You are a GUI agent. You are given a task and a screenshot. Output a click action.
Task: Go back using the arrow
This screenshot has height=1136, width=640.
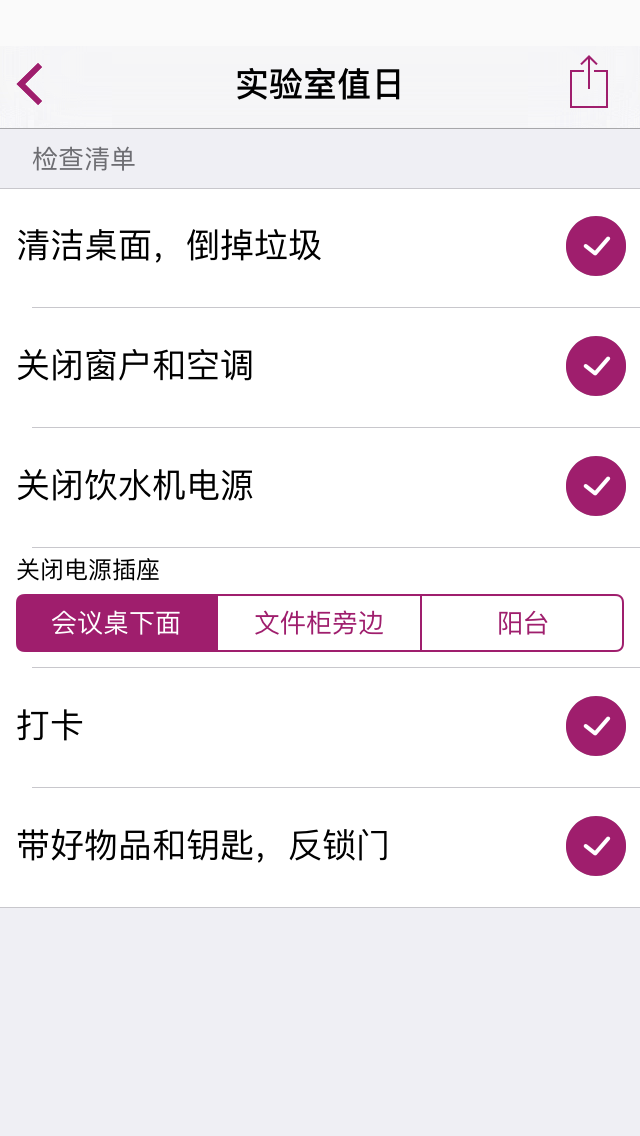[x=30, y=84]
